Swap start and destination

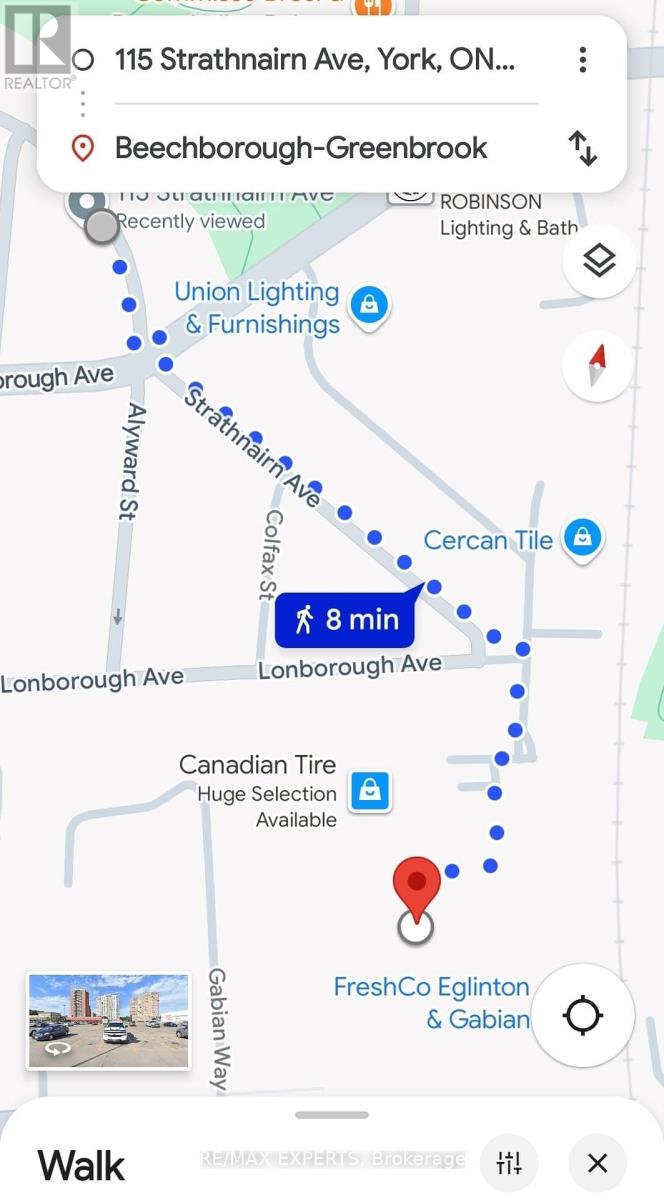(582, 148)
